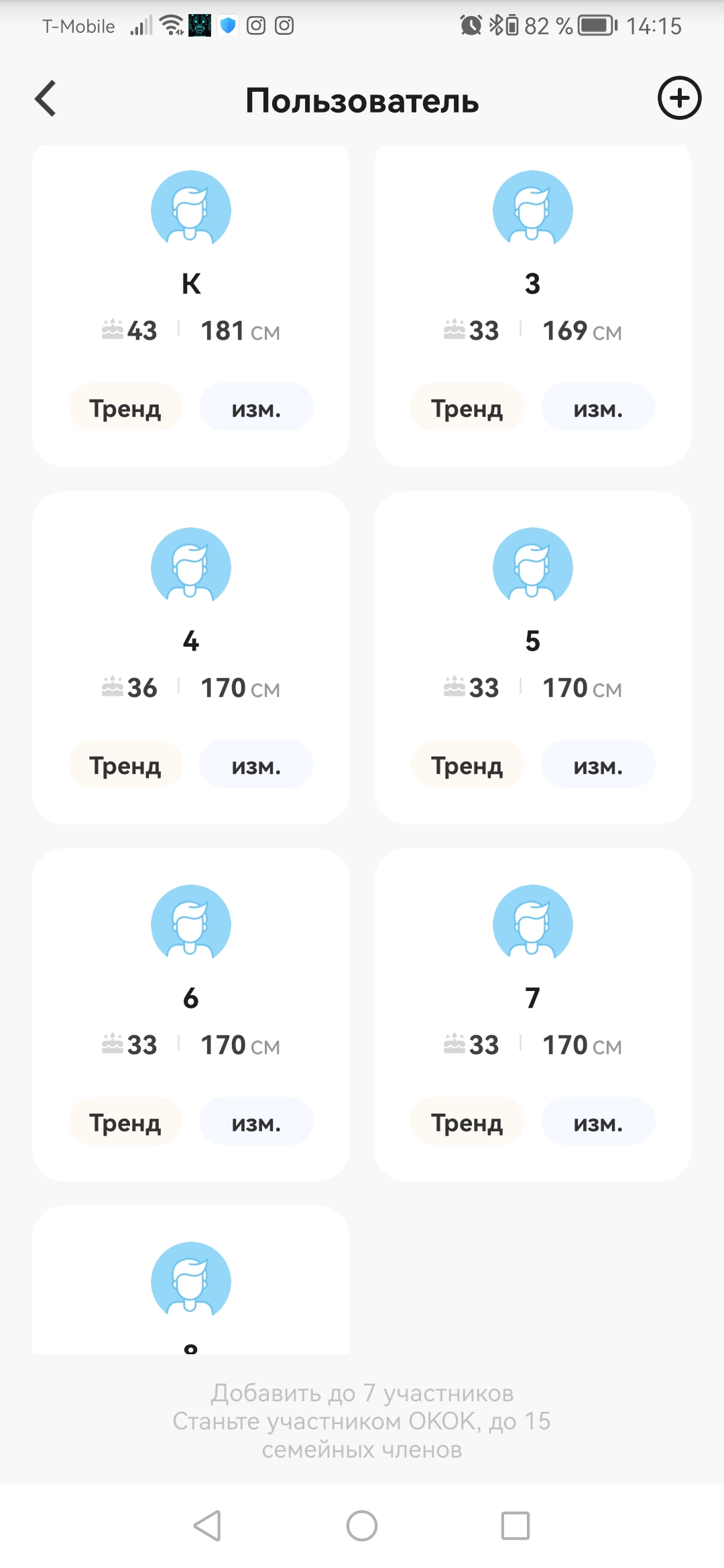Show Тренд for user 5
This screenshot has height=1568, width=724.
pos(467,765)
